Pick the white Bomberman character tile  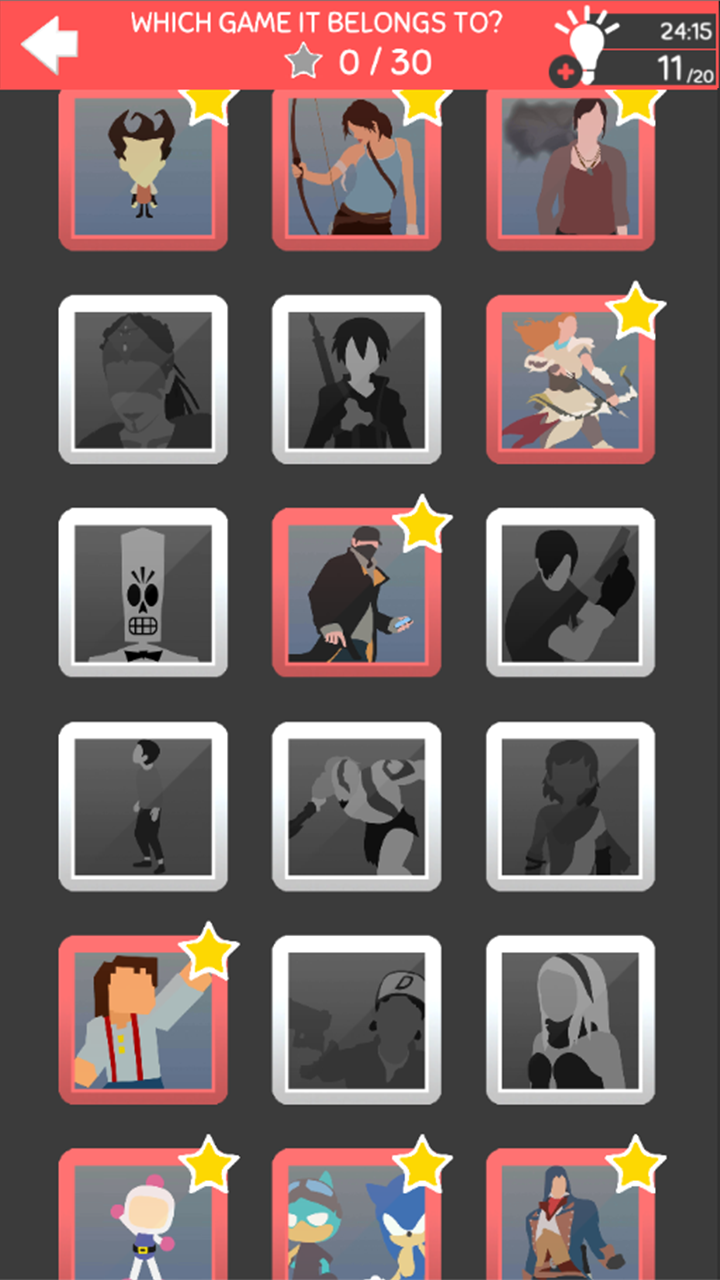(x=143, y=1214)
